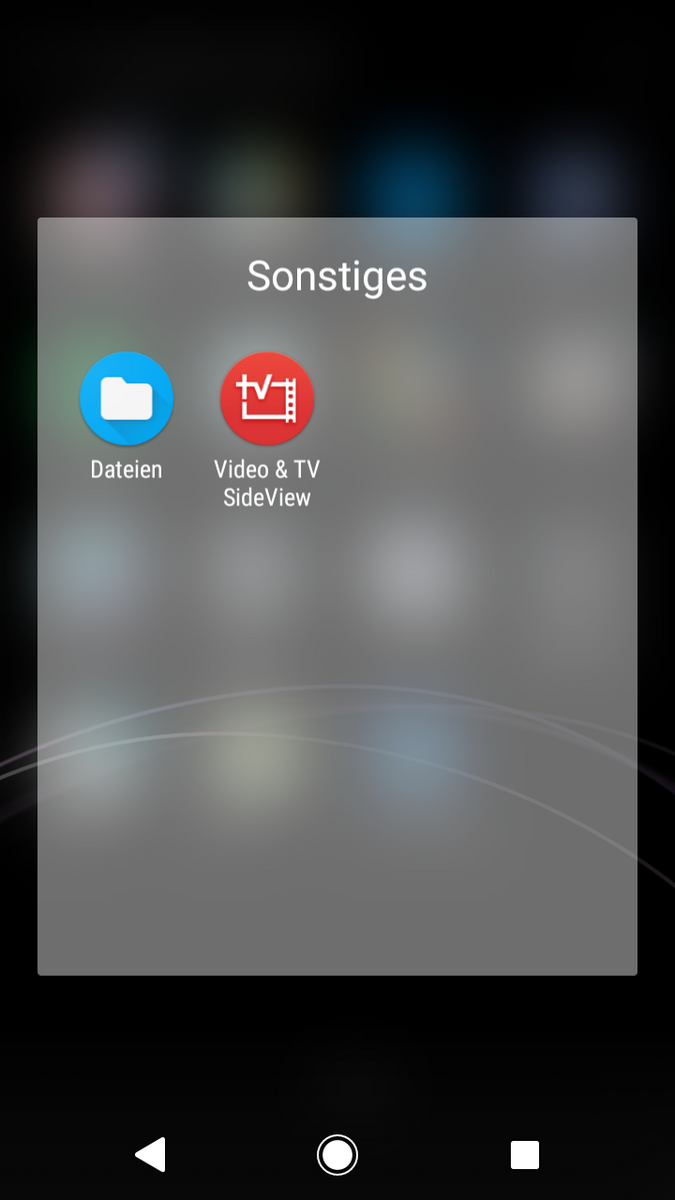Open the Dateien app
675x1200 pixels.
(126, 398)
